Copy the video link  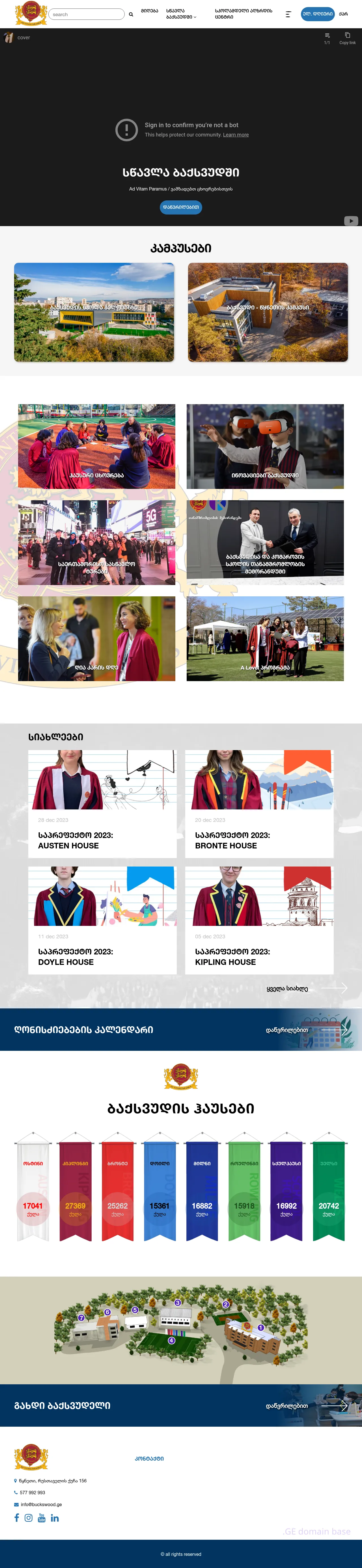(347, 38)
